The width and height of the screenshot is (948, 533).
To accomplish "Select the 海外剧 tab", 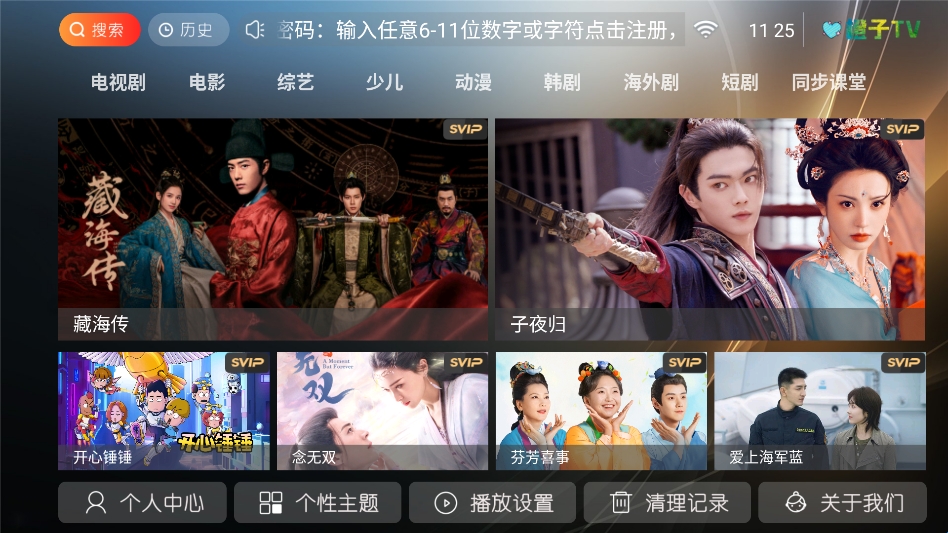I will point(651,83).
